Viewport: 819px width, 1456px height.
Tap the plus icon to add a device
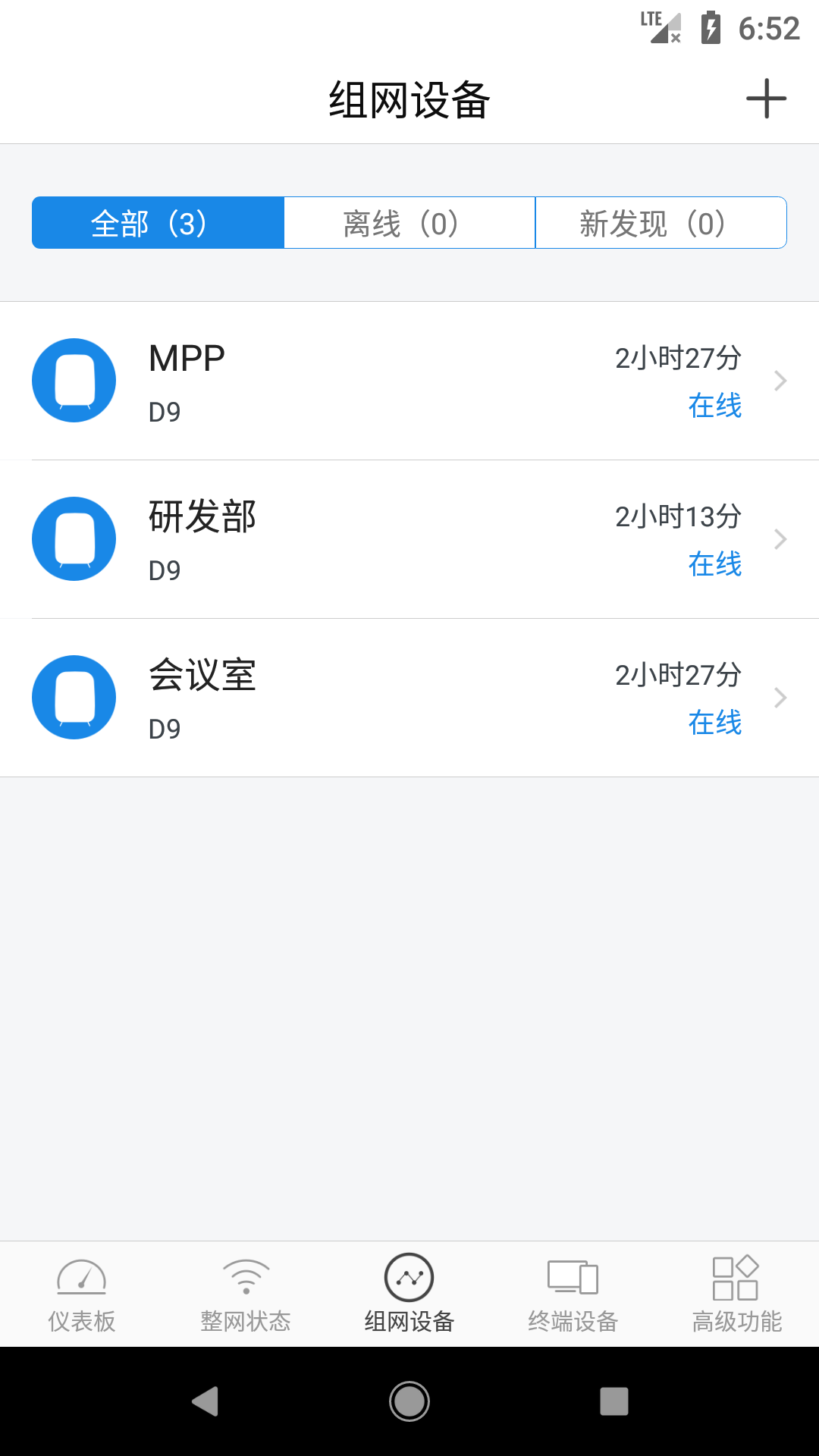point(766,98)
